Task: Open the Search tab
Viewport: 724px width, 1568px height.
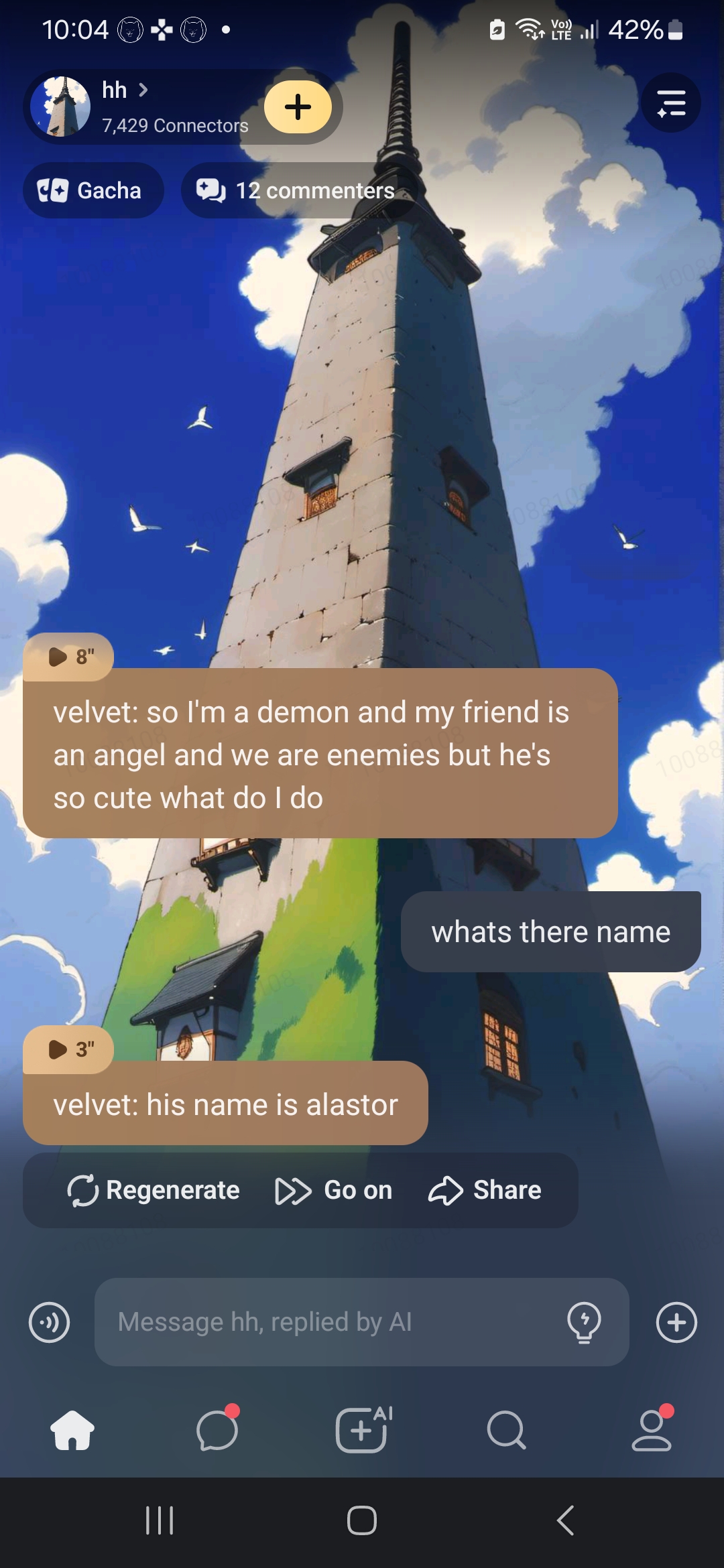Action: tap(507, 1431)
